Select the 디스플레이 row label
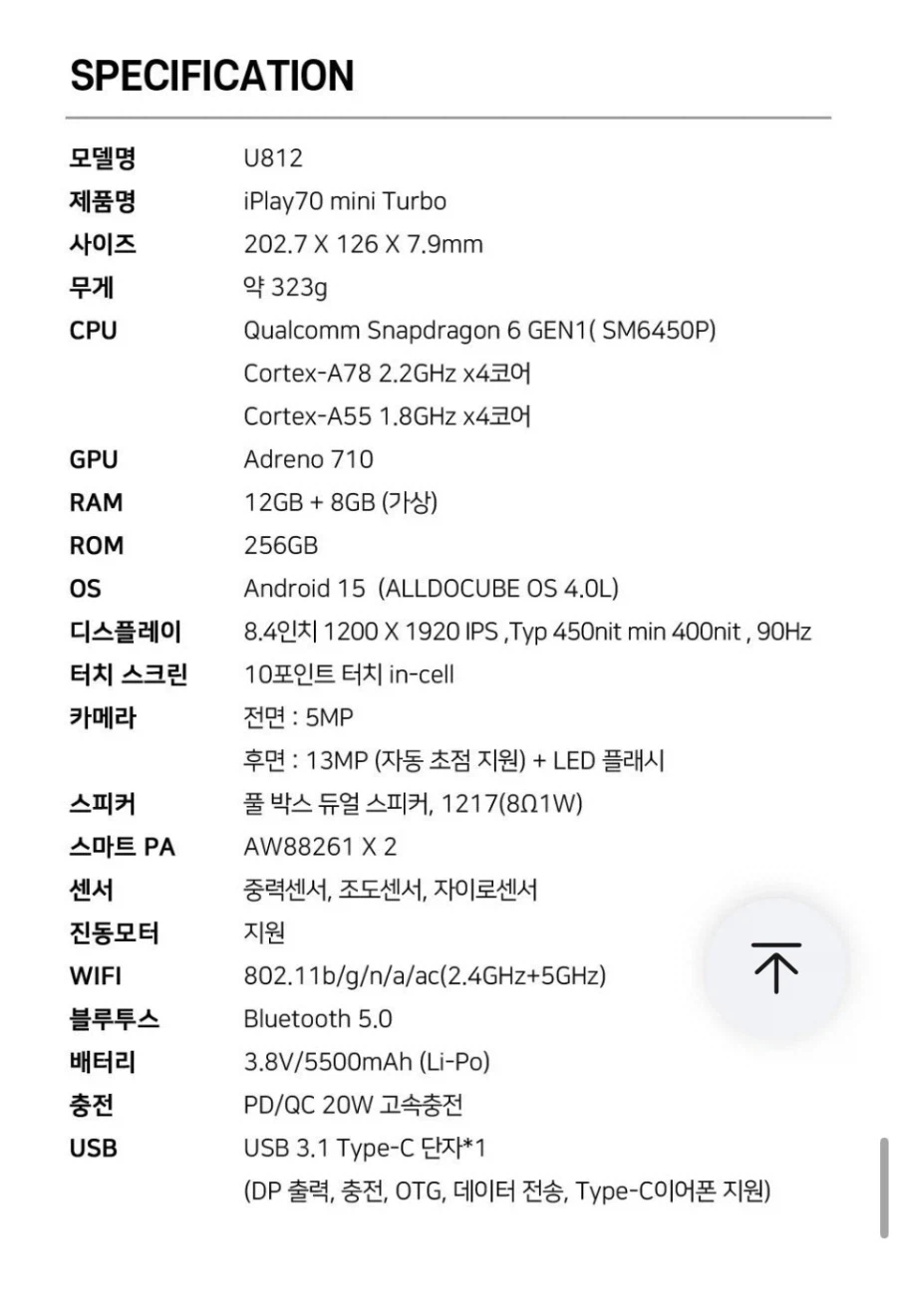Screen dimensions: 897x1316 point(116,632)
